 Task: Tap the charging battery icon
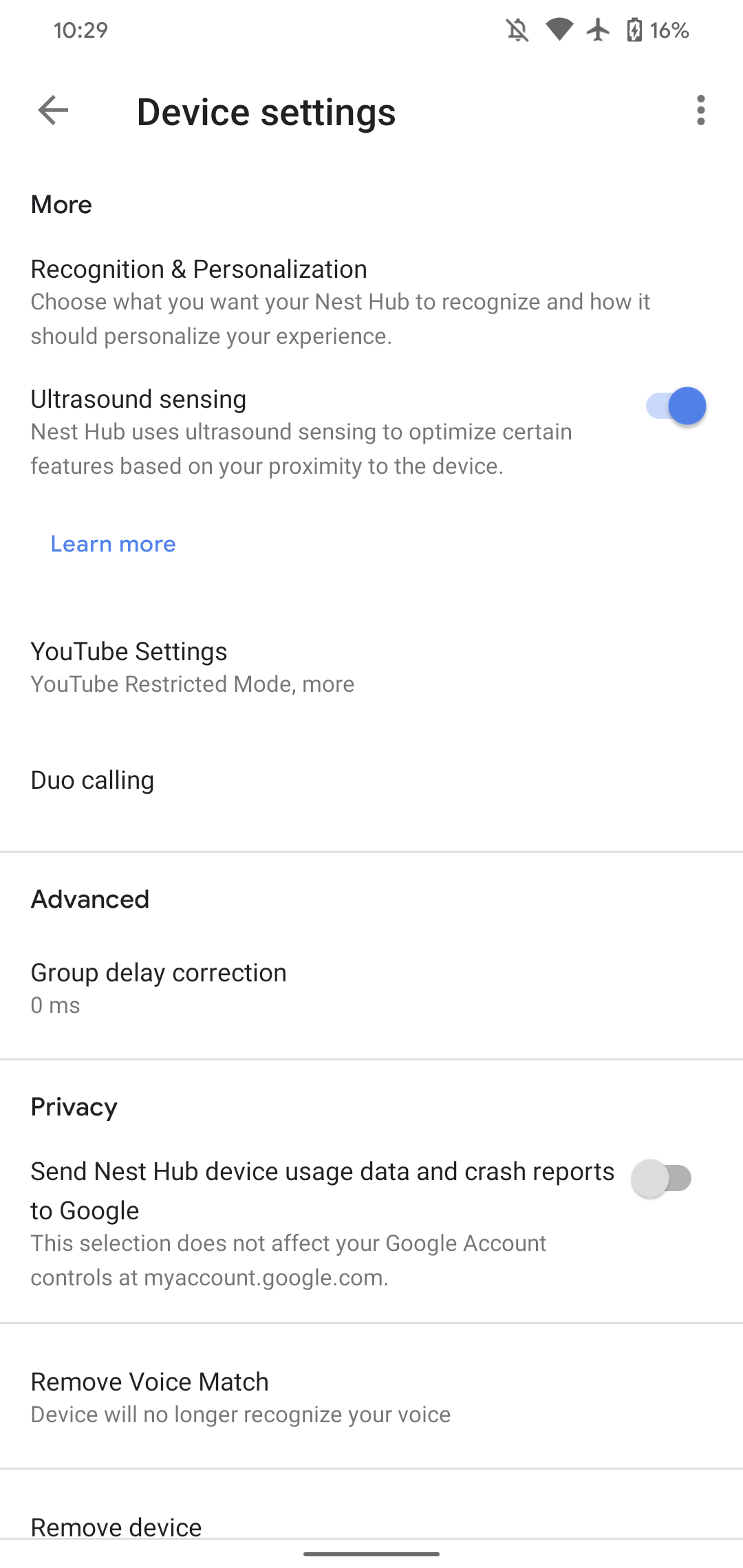tap(634, 30)
